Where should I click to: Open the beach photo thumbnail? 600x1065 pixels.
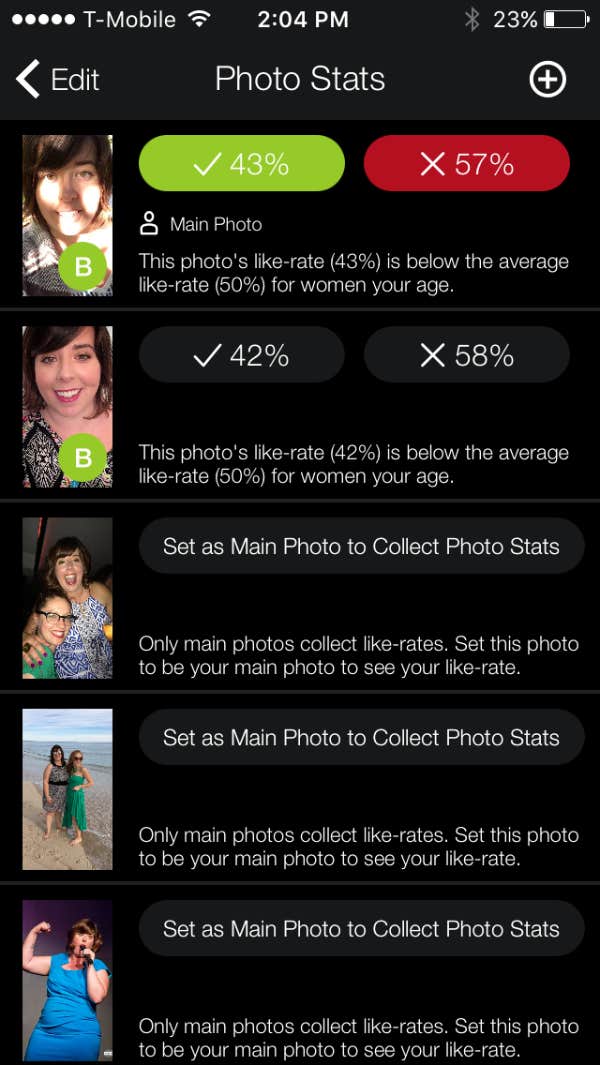[67, 789]
